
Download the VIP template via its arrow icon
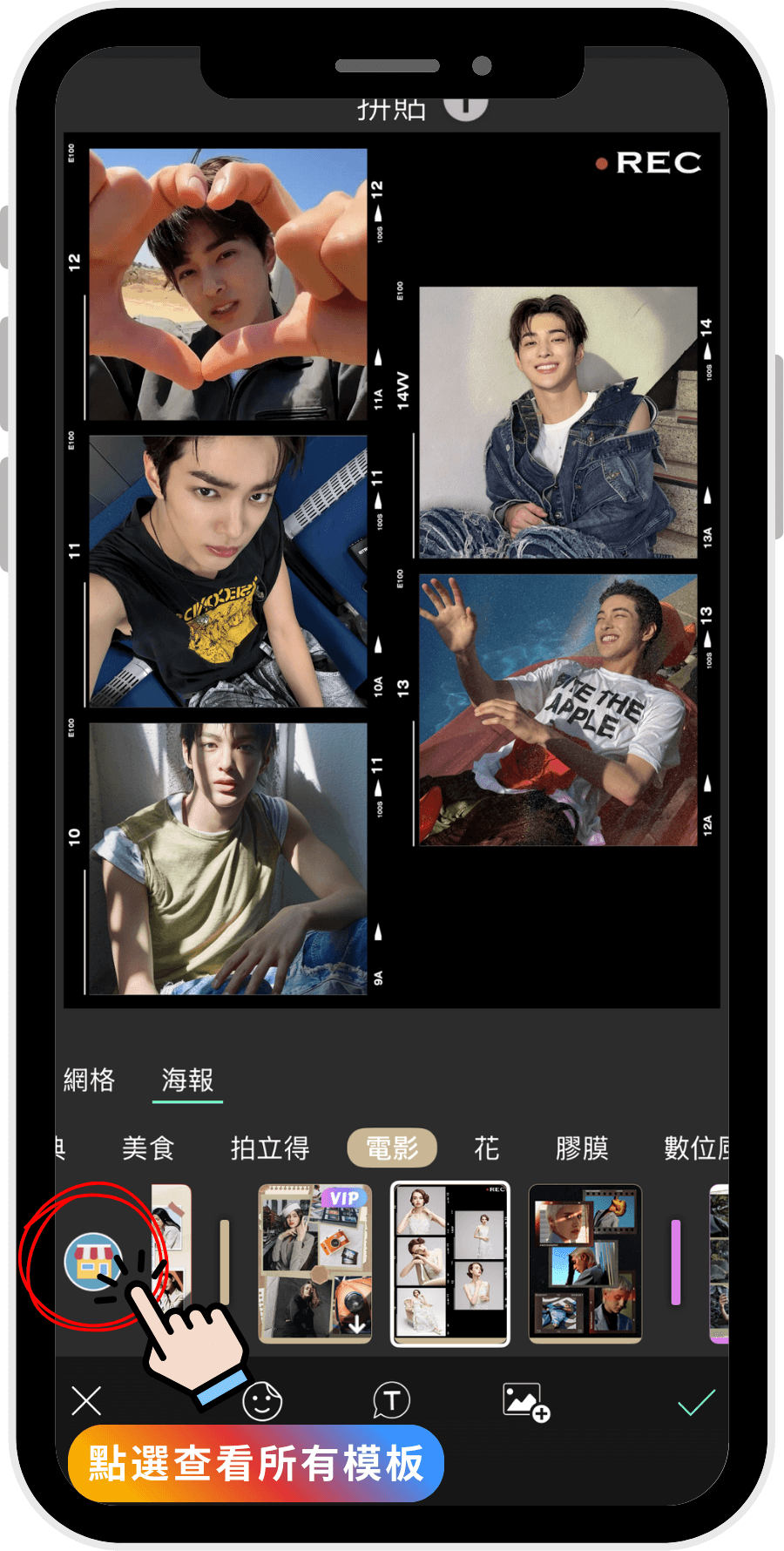[358, 1324]
